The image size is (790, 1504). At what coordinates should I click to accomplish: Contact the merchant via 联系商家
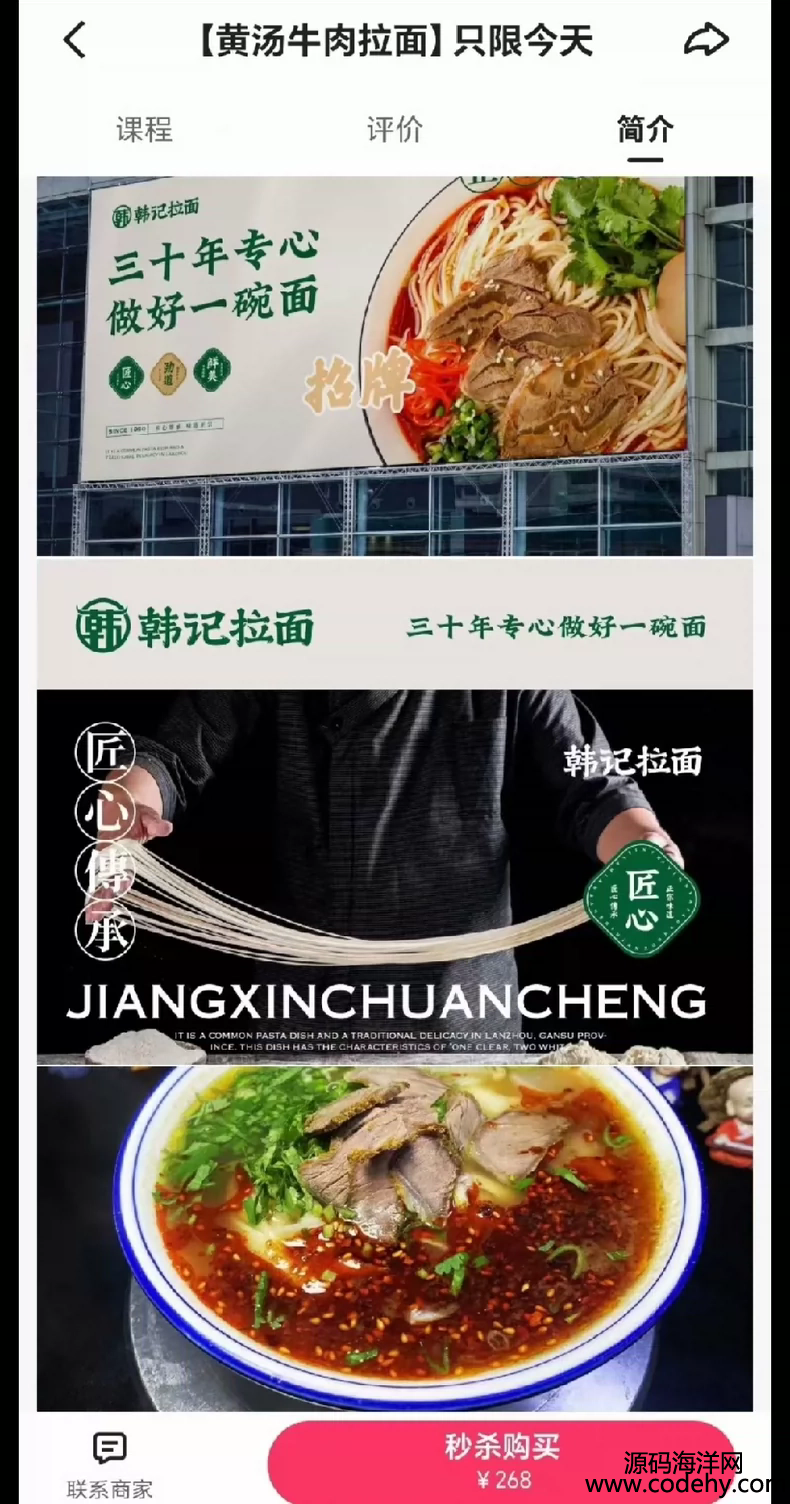[x=109, y=1464]
